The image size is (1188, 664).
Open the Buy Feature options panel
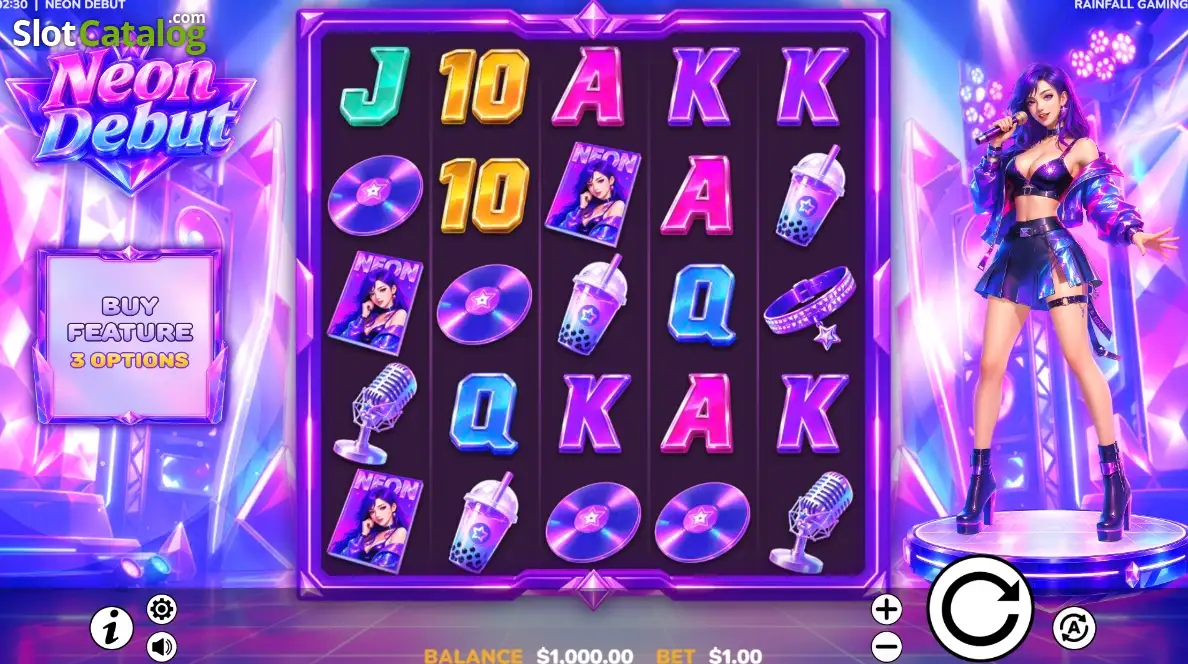pyautogui.click(x=130, y=334)
